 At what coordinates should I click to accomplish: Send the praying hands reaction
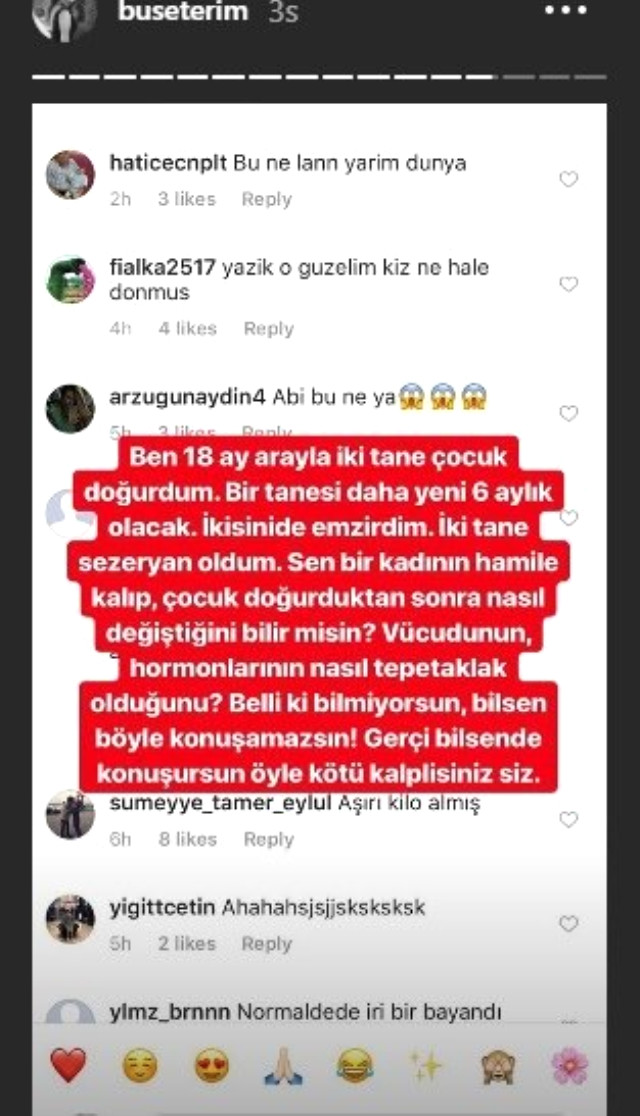[283, 1066]
